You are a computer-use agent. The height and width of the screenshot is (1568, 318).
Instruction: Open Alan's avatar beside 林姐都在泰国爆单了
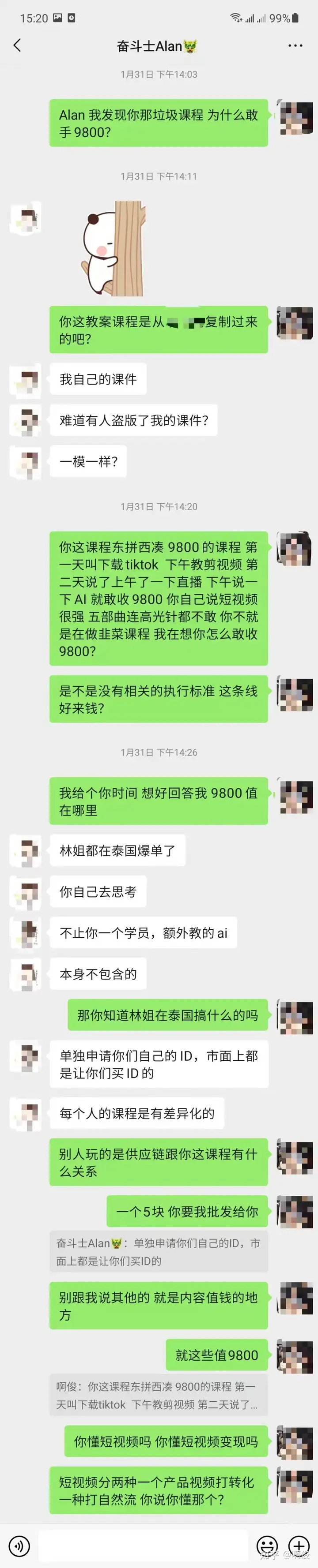pos(26,851)
